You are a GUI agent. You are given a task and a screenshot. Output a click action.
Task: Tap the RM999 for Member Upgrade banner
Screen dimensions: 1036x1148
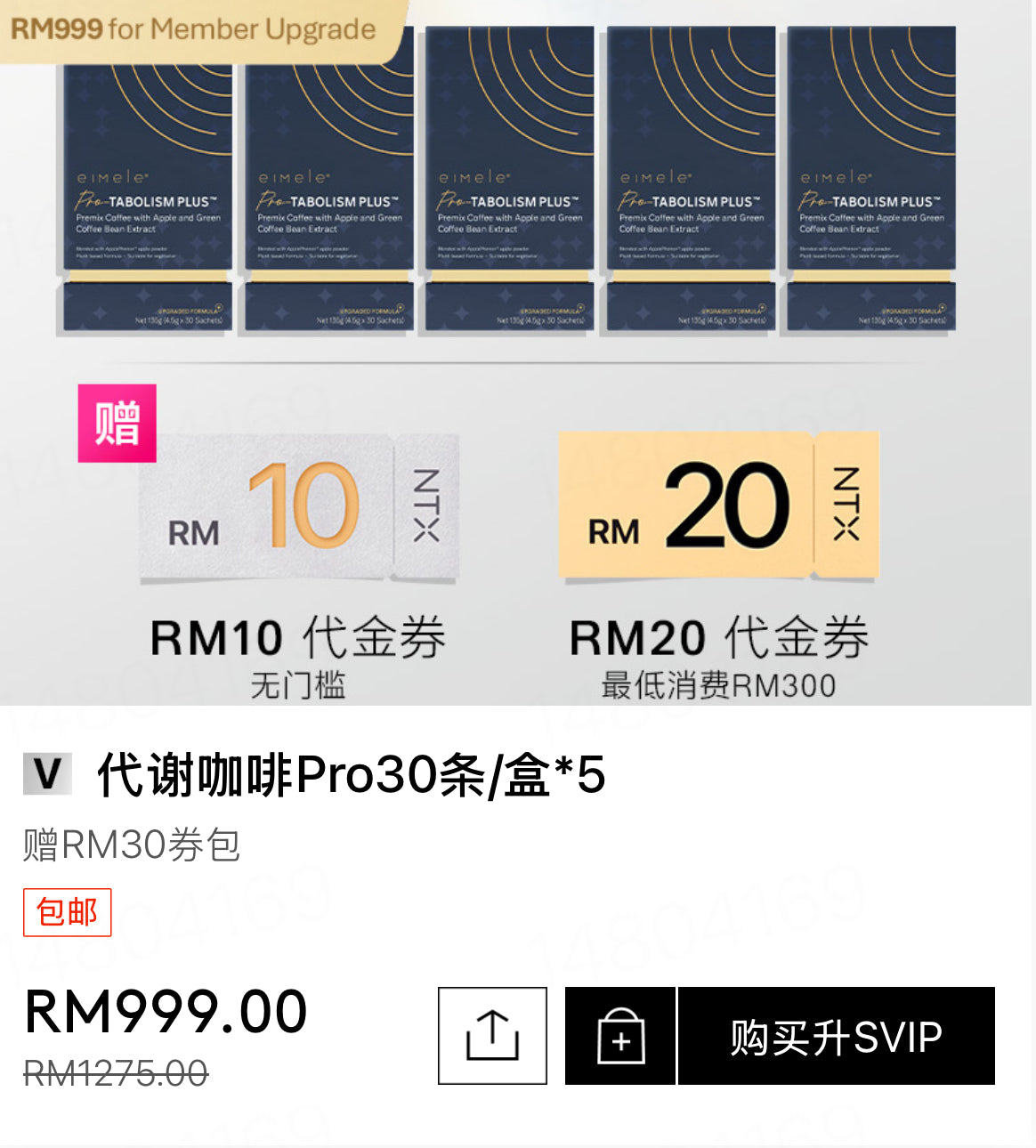tap(191, 28)
